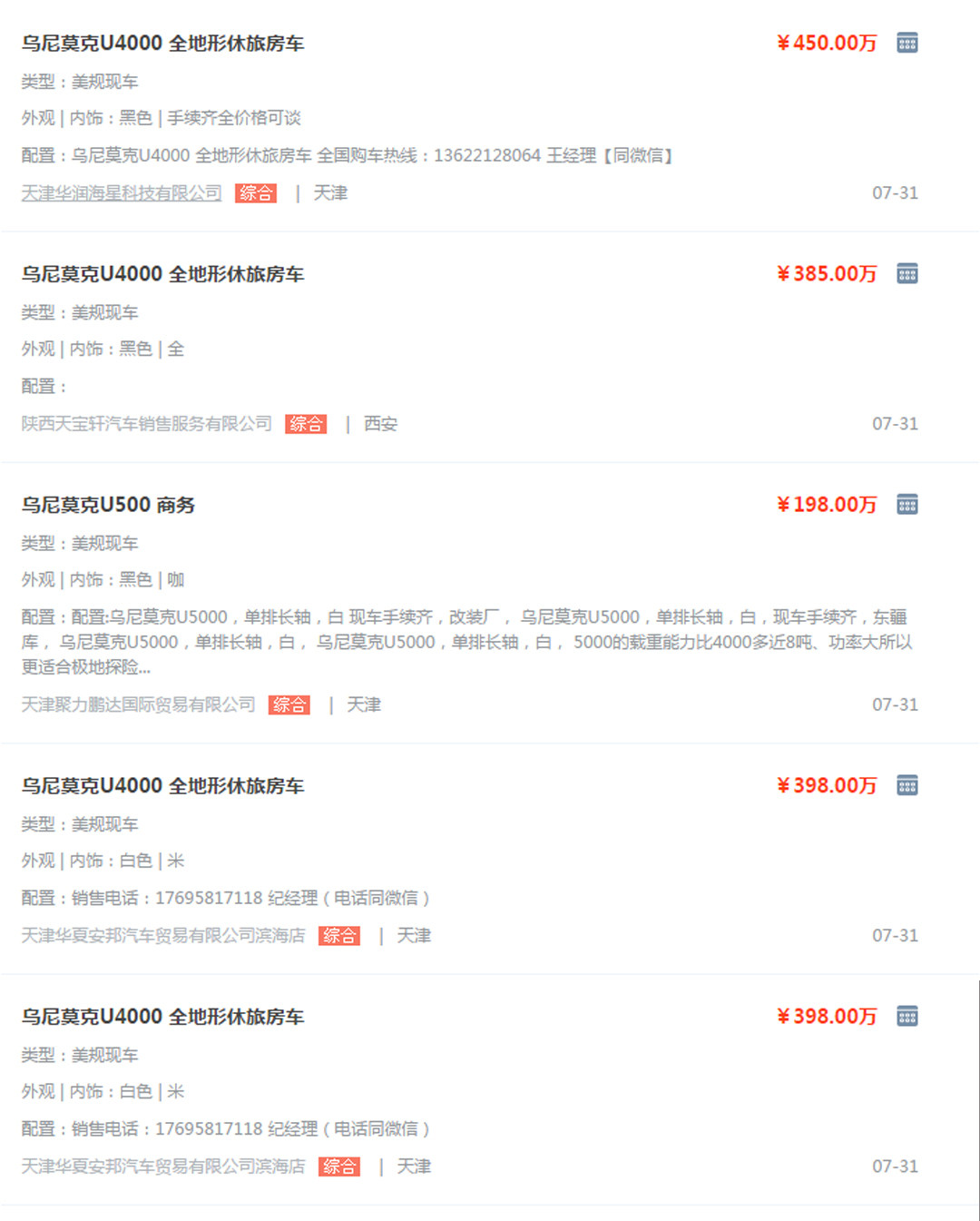Image resolution: width=980 pixels, height=1221 pixels.
Task: View dealer 陕西天宝轩汽车销售服务有限公司
Action: (147, 424)
